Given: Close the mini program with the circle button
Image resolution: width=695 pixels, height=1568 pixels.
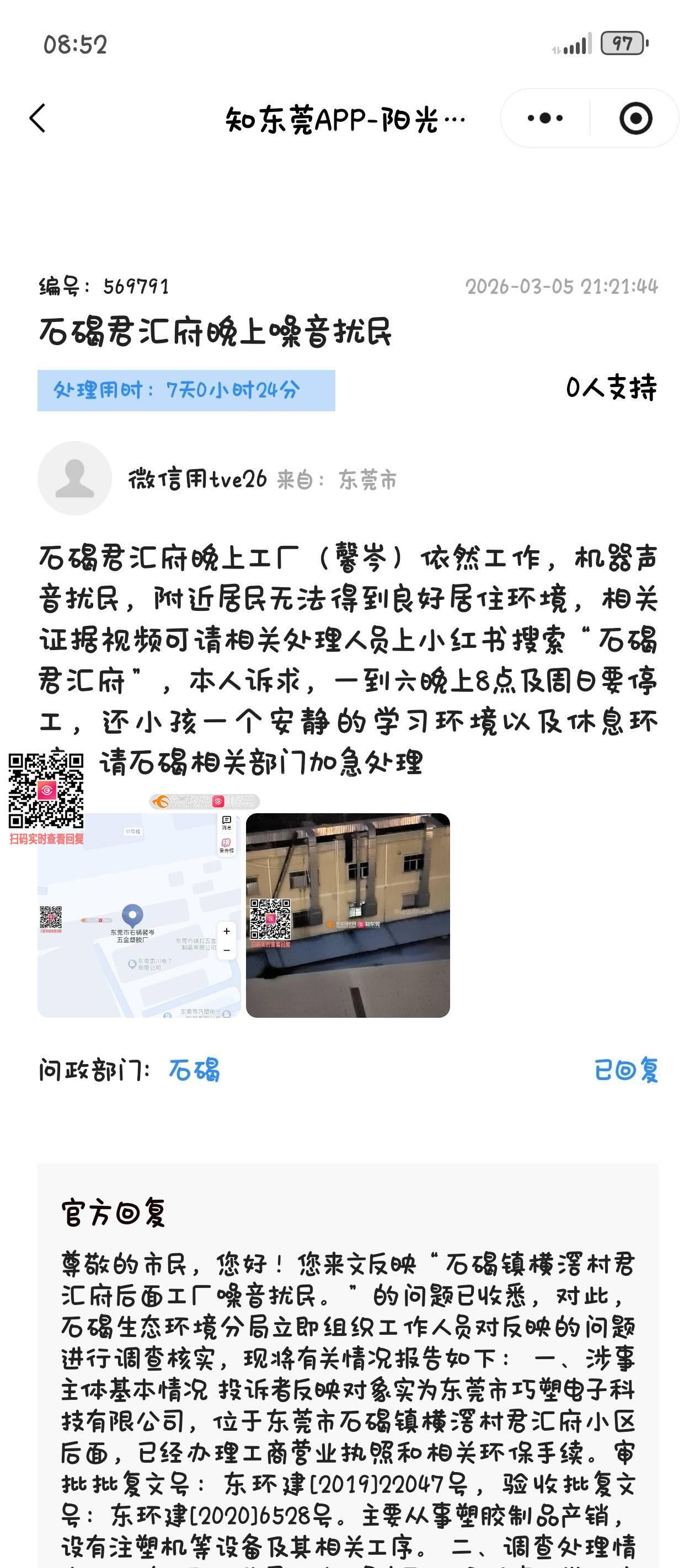Looking at the screenshot, I should [x=635, y=118].
